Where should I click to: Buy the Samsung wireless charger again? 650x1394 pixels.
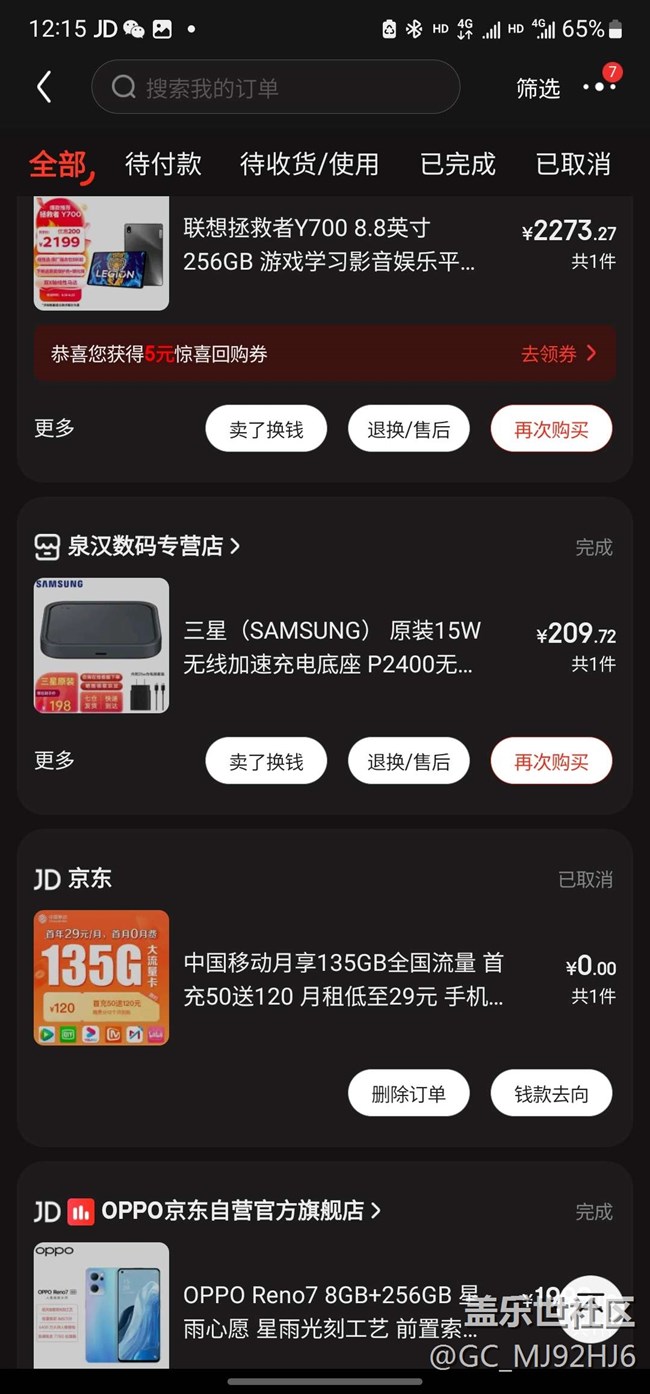click(x=551, y=762)
